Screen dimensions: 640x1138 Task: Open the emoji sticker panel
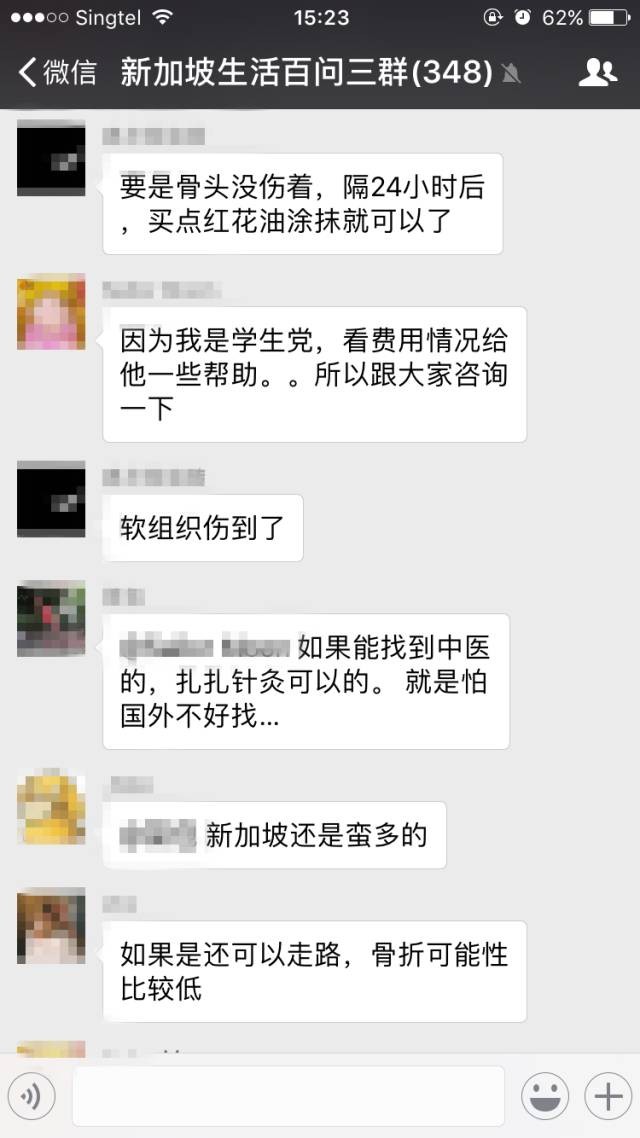coord(545,1097)
